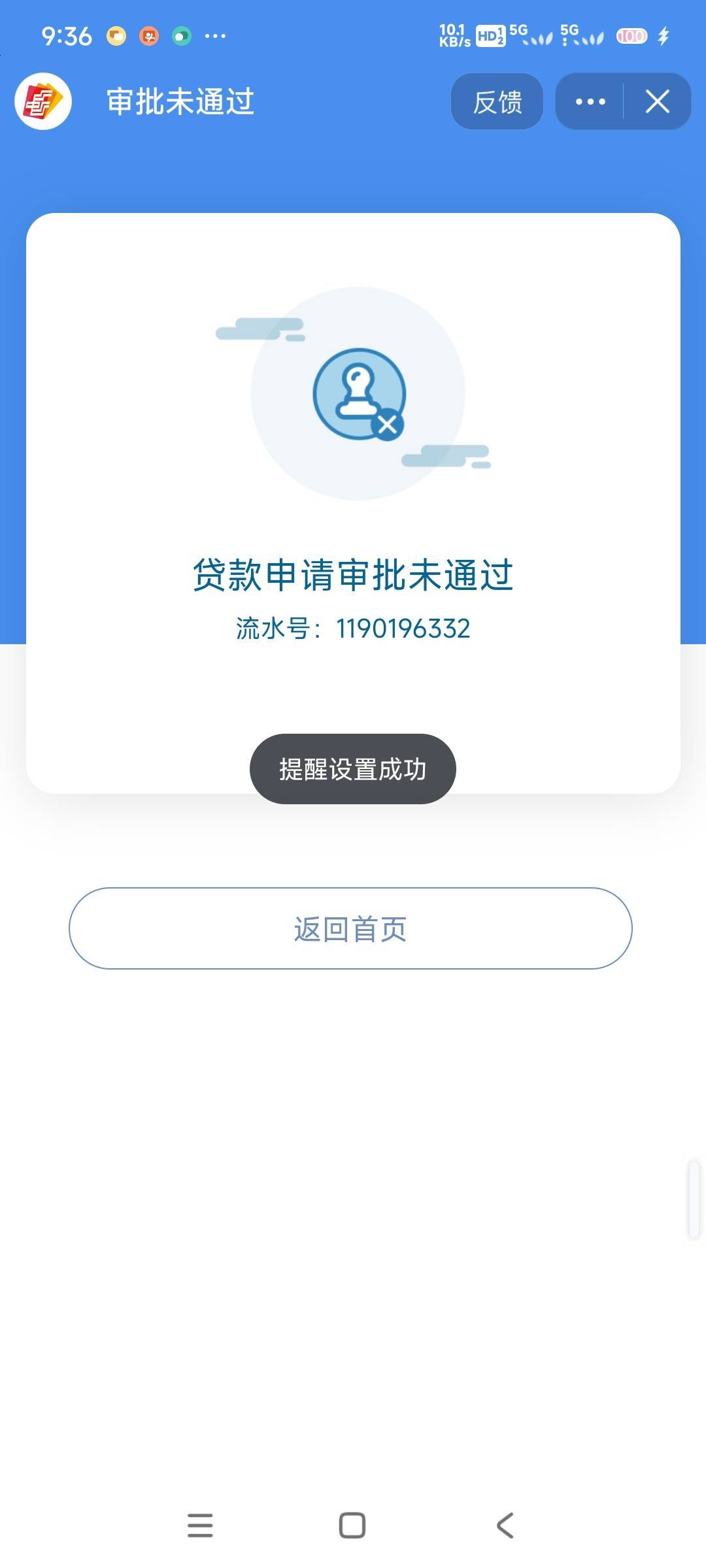
Task: Close the mini program with X
Action: point(657,102)
